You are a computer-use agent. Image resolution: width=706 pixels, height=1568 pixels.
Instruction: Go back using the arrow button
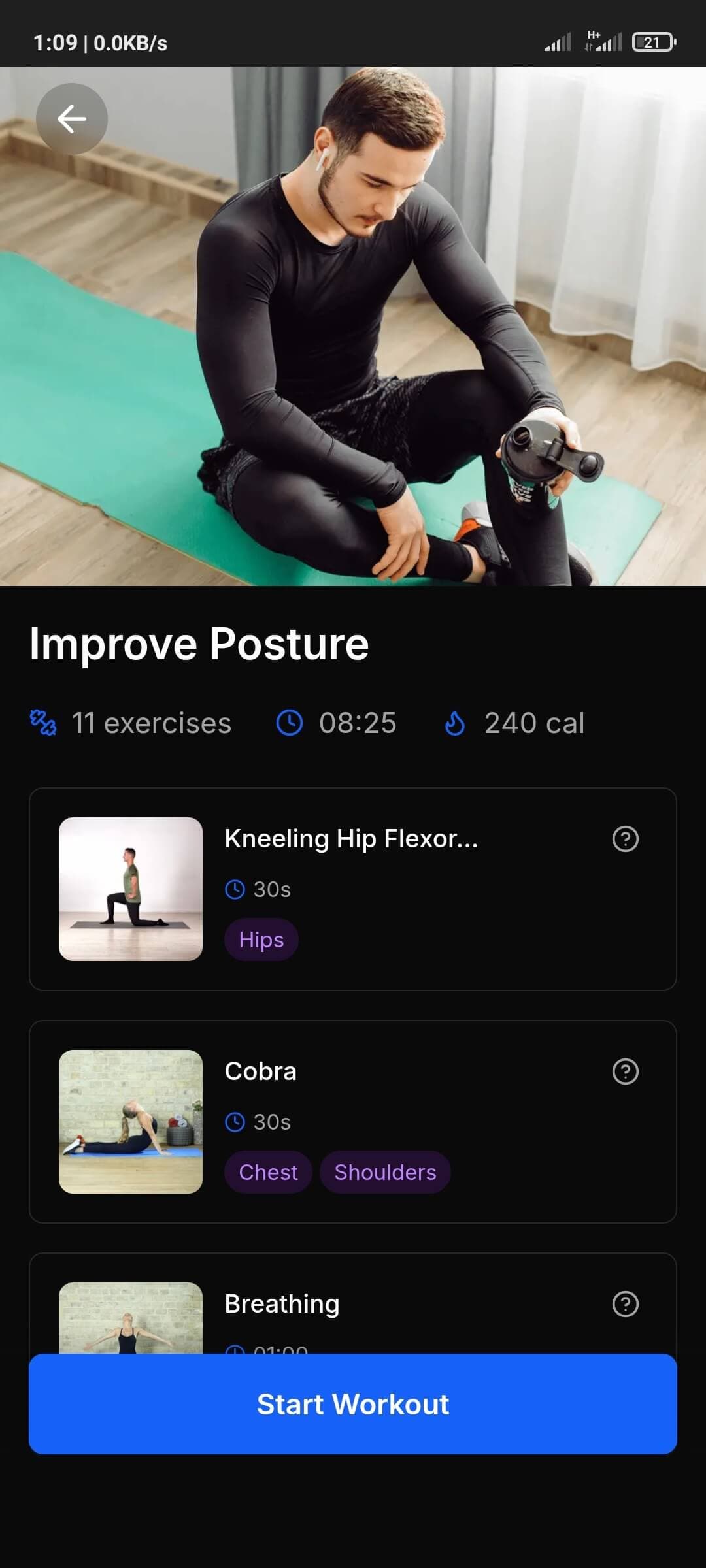point(72,119)
